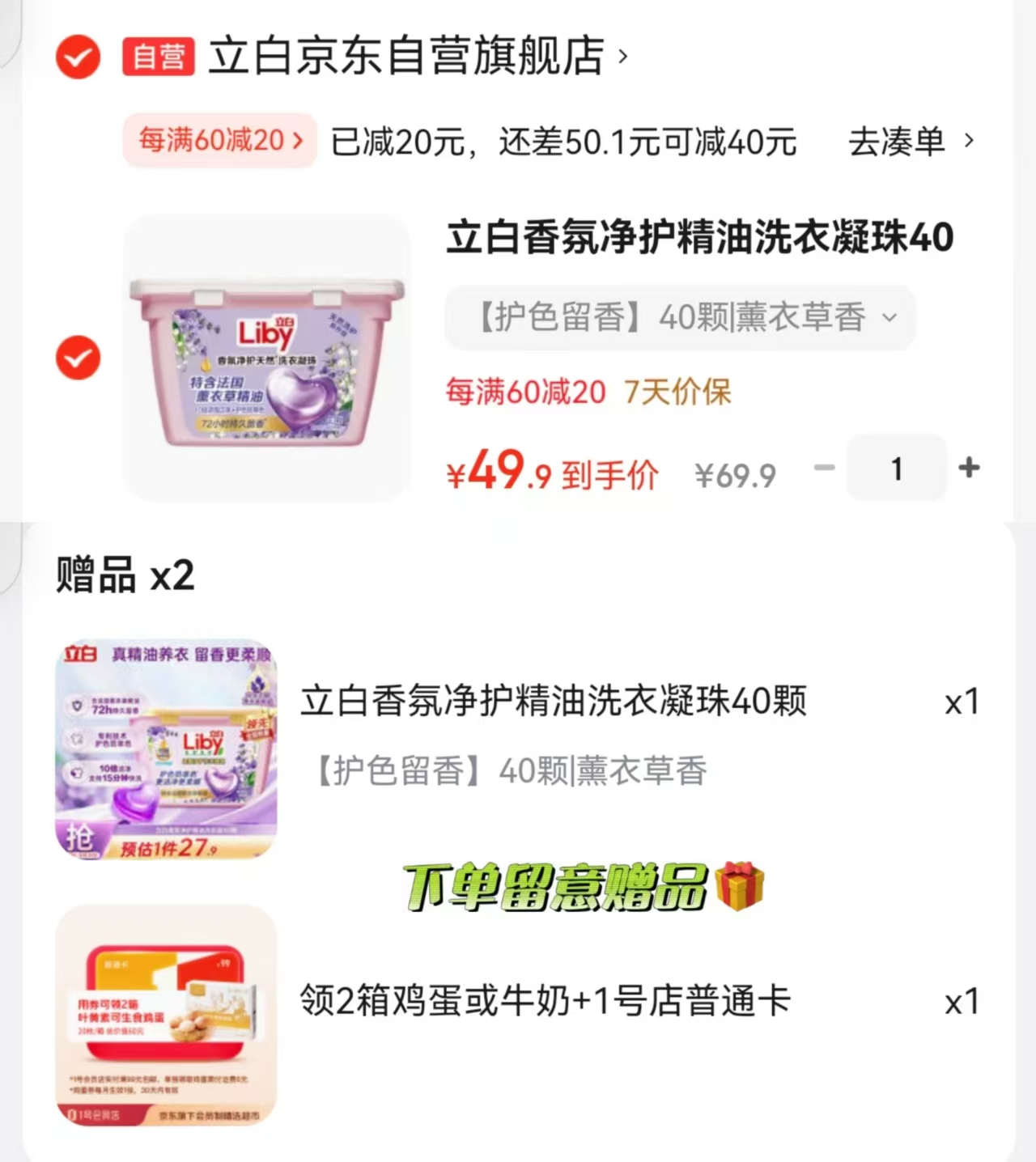Click the 自营 self-operated store badge
Image resolution: width=1036 pixels, height=1162 pixels.
(x=158, y=57)
